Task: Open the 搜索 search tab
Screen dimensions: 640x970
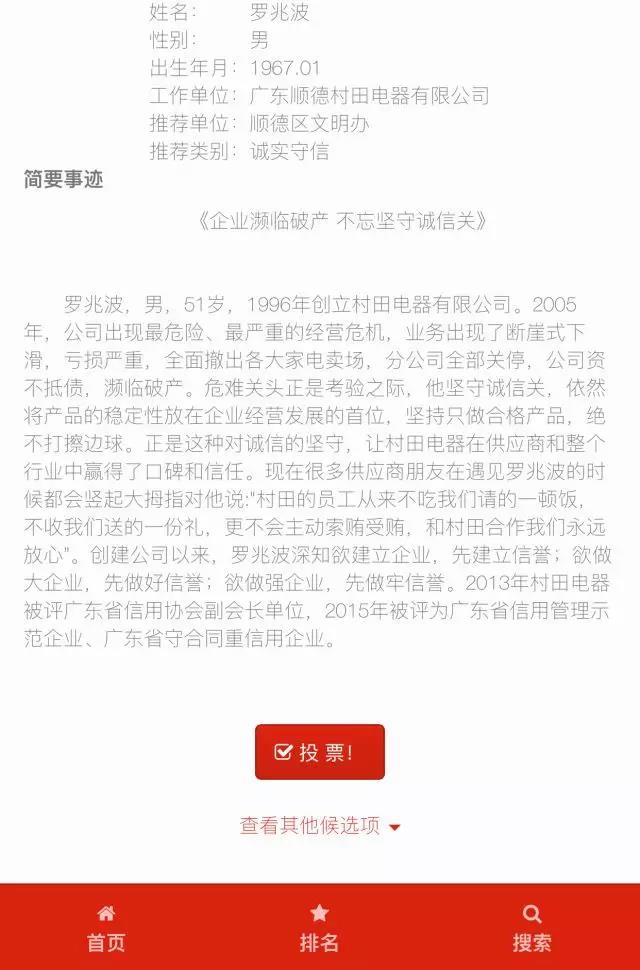Action: [x=532, y=928]
